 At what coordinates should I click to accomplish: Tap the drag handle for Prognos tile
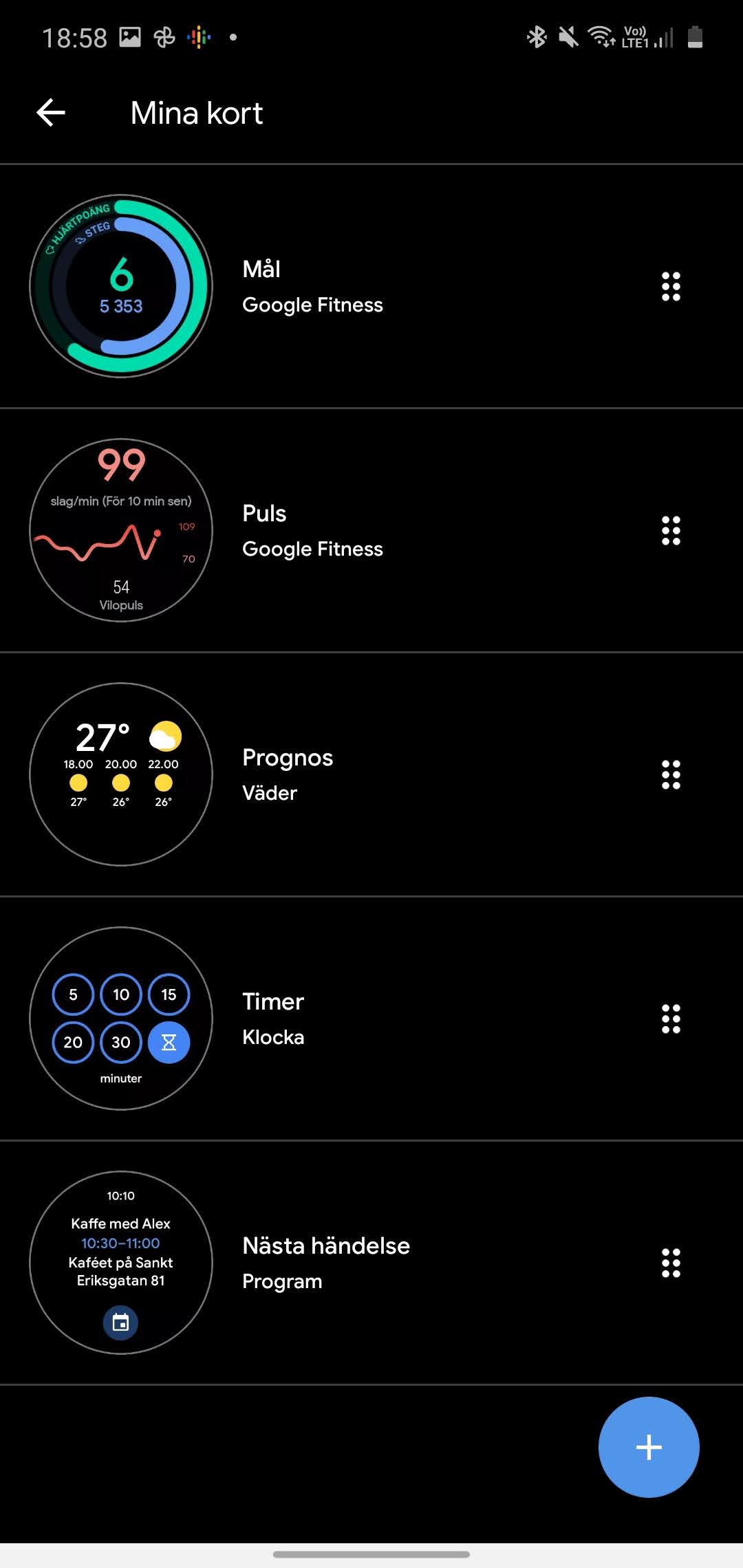671,774
